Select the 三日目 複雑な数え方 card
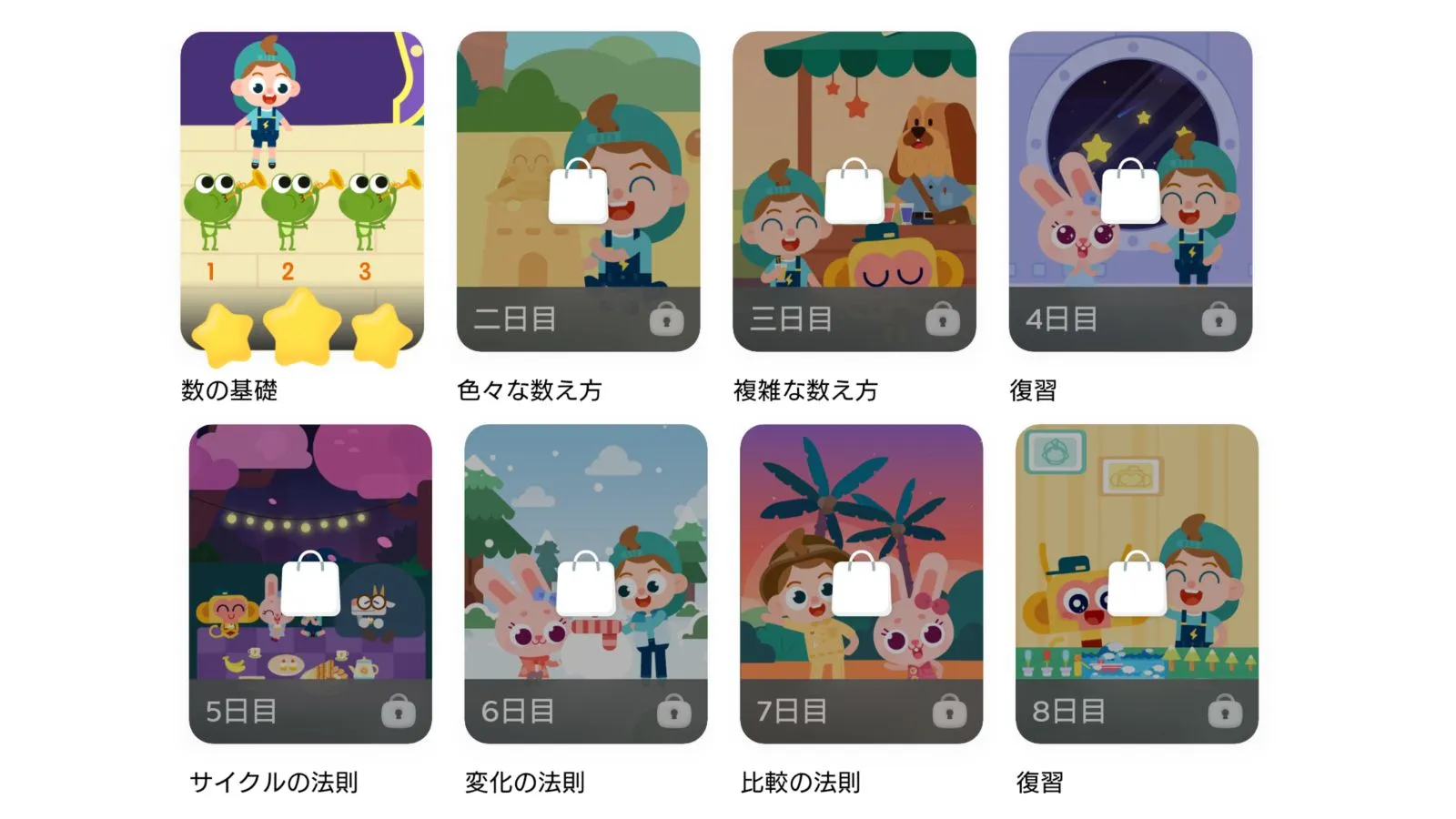The image size is (1456, 819). coord(854,191)
